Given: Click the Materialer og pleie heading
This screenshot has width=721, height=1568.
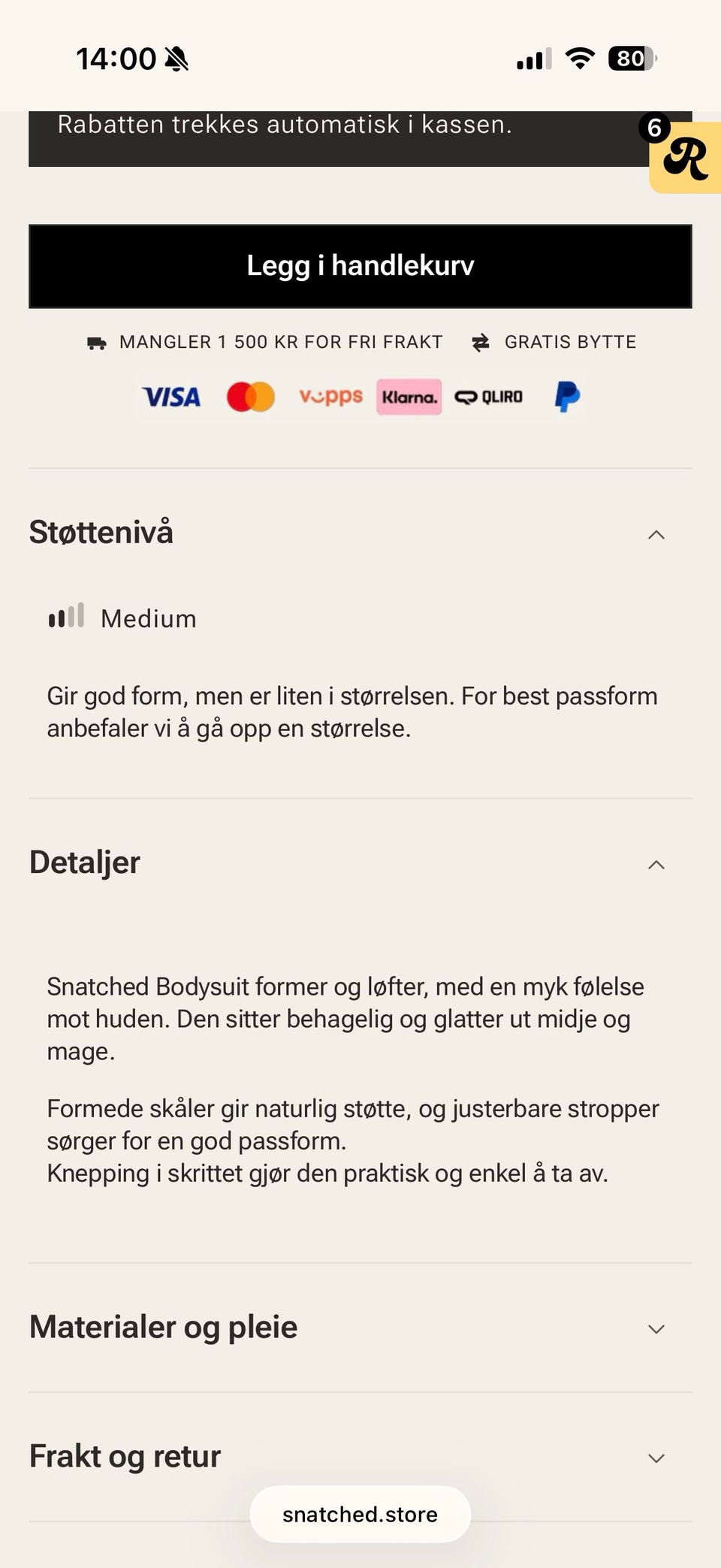Looking at the screenshot, I should 162,1326.
